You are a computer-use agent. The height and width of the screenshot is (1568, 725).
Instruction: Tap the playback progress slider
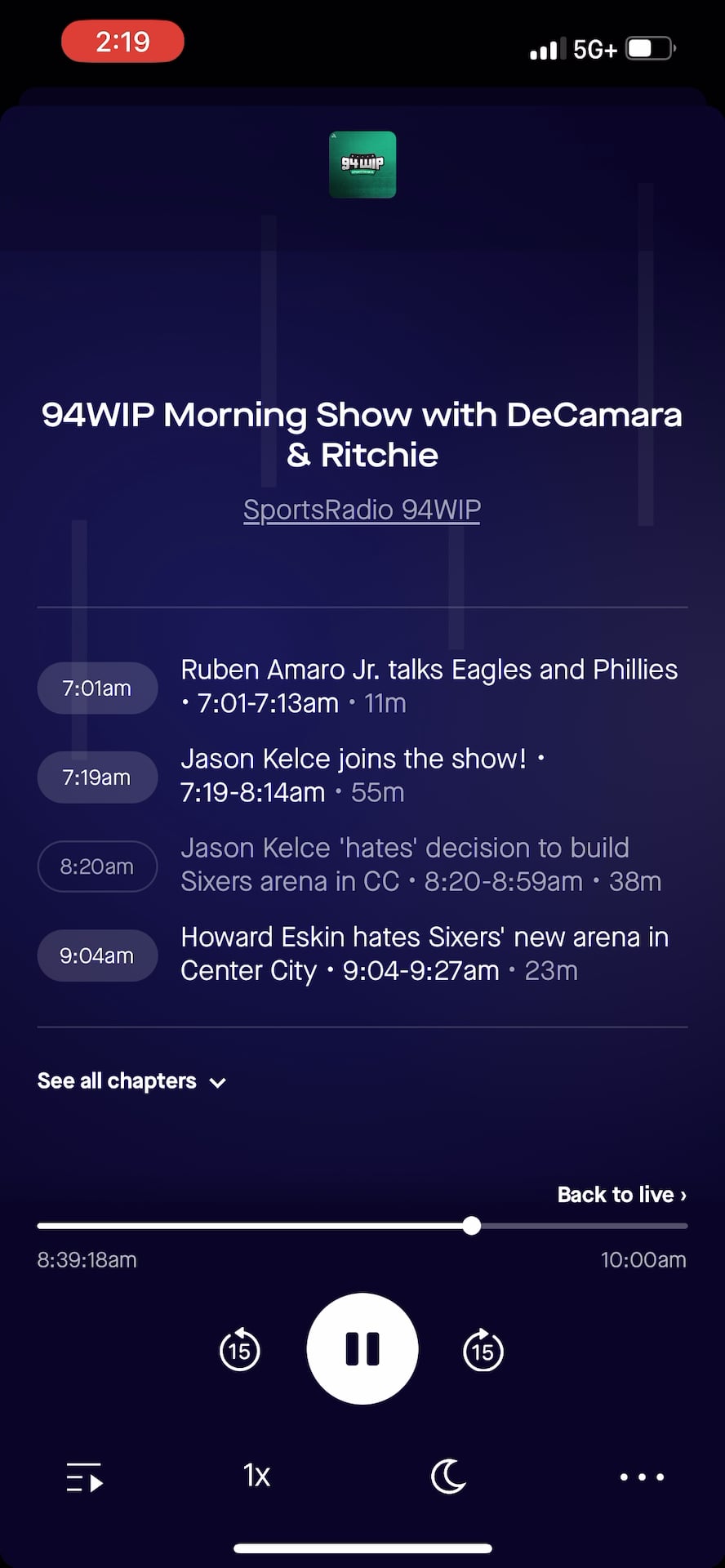pyautogui.click(x=471, y=1226)
